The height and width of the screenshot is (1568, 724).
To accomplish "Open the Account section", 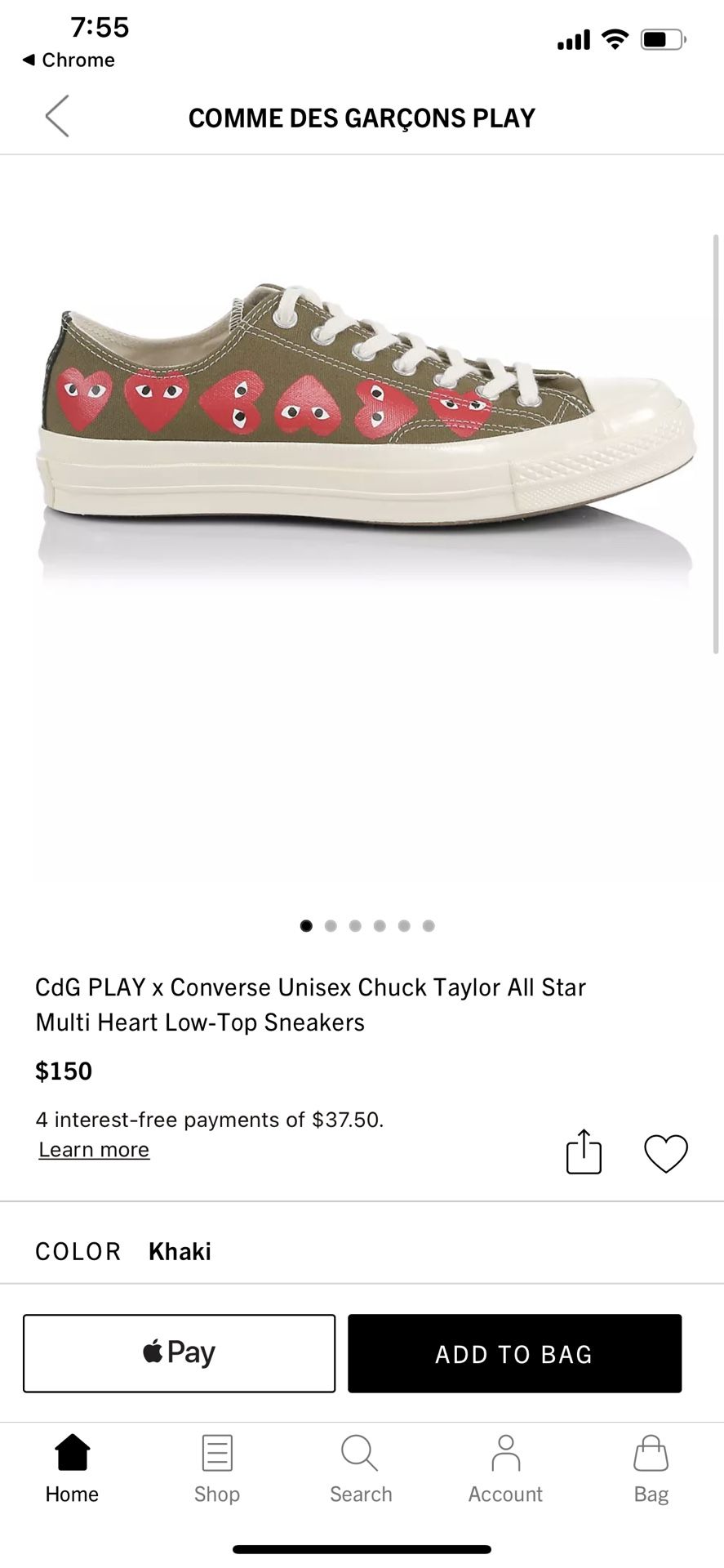I will [x=504, y=1466].
